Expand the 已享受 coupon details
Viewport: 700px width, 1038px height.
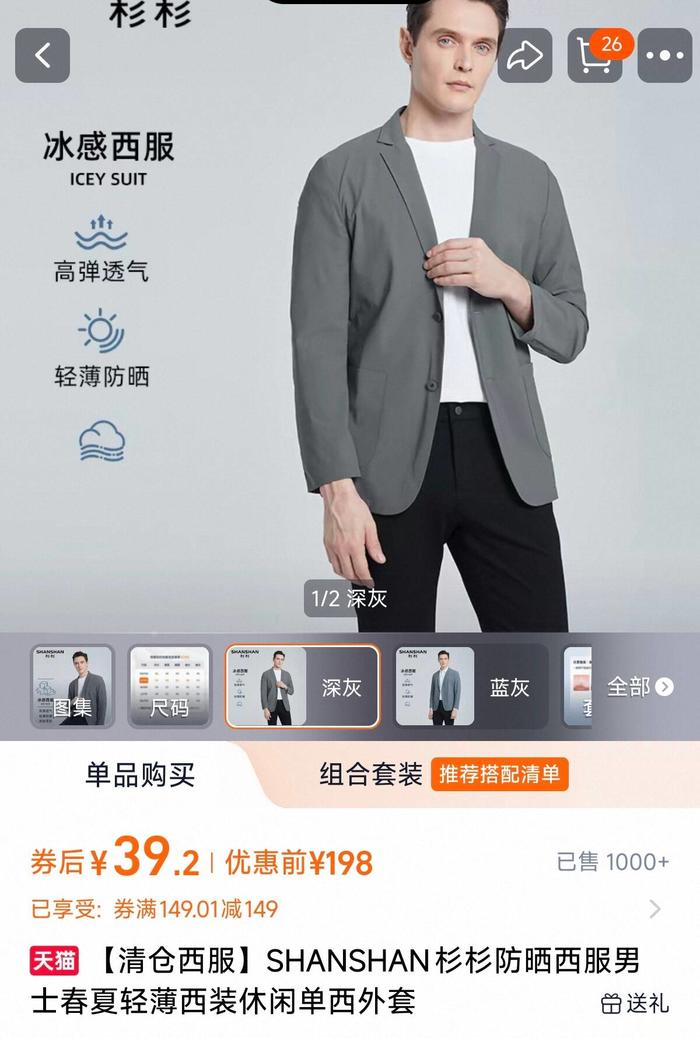(x=655, y=909)
